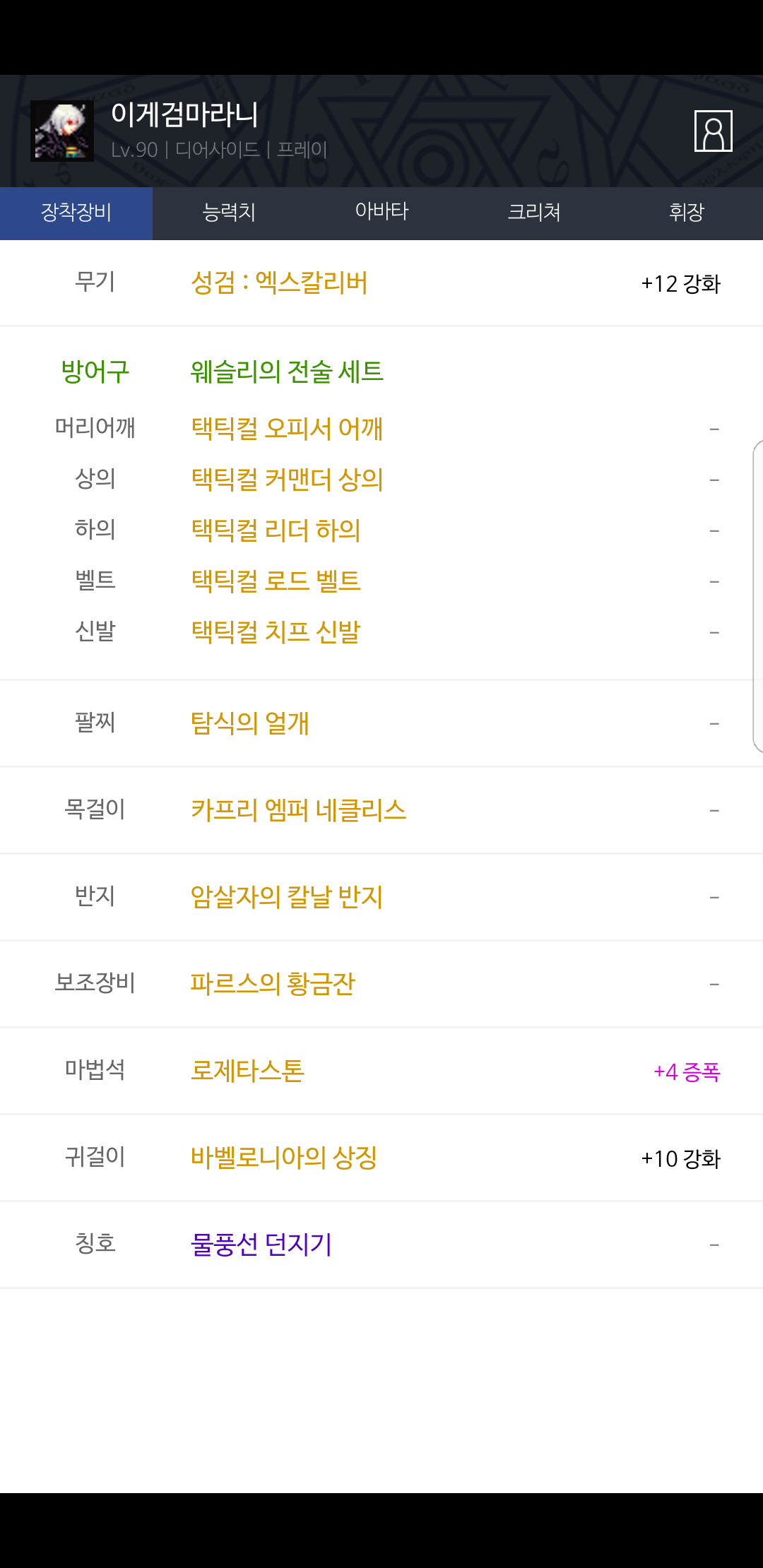Select the 장착장비 tab
Screen dimensions: 763x1568
pyautogui.click(x=76, y=213)
